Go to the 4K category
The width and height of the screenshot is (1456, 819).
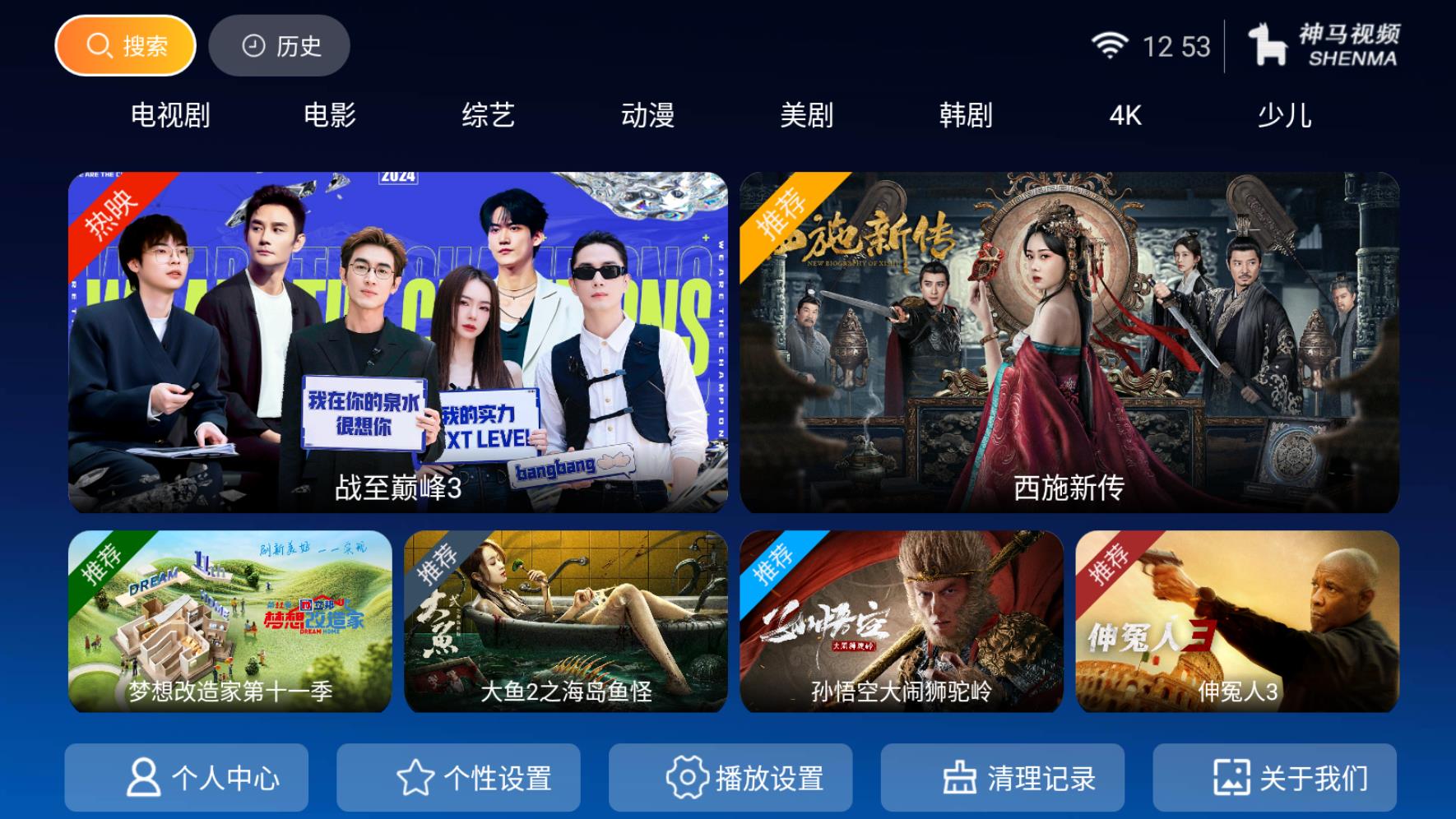[1124, 115]
